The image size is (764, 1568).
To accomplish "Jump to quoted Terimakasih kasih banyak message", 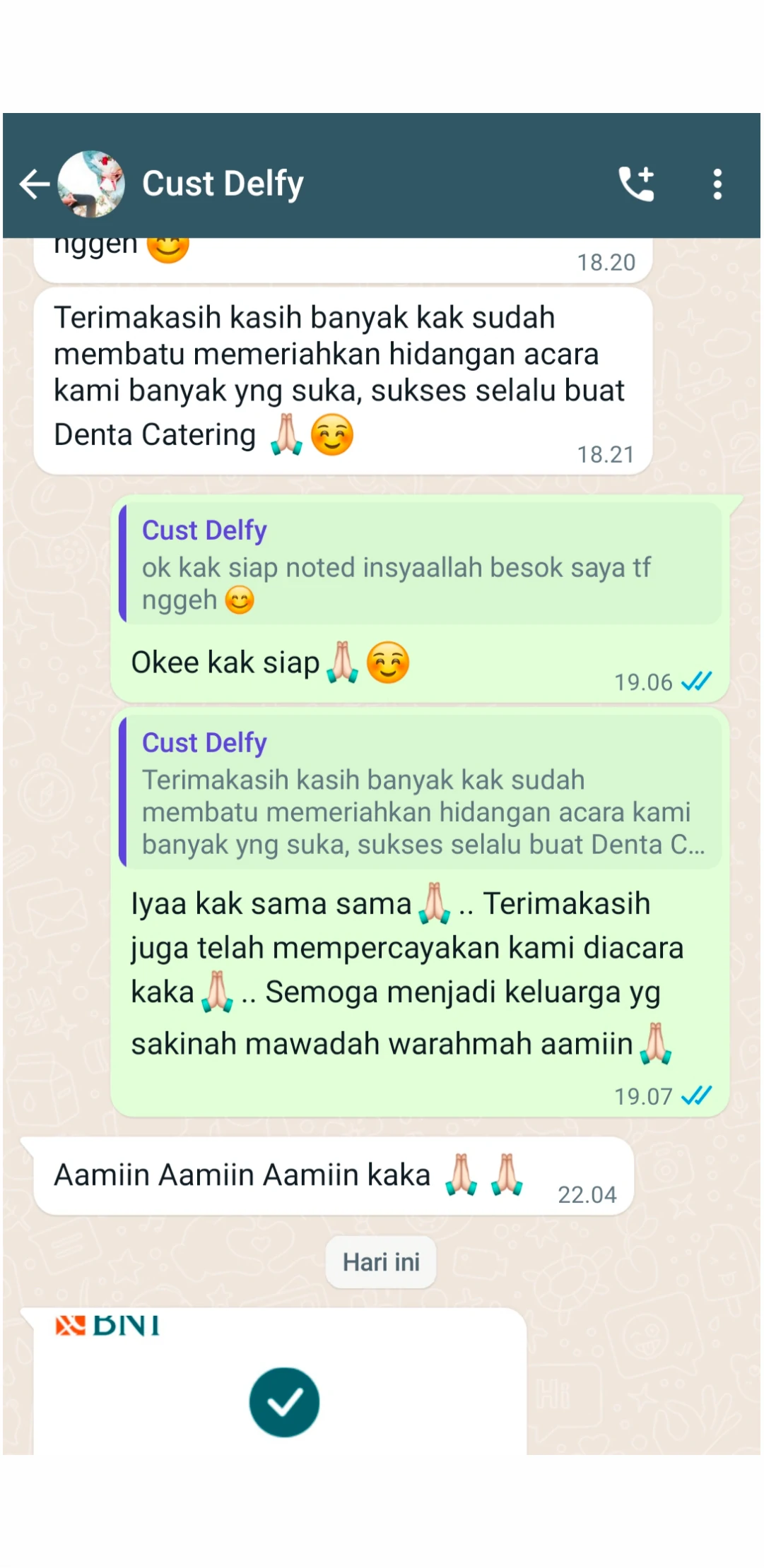I will tap(421, 792).
